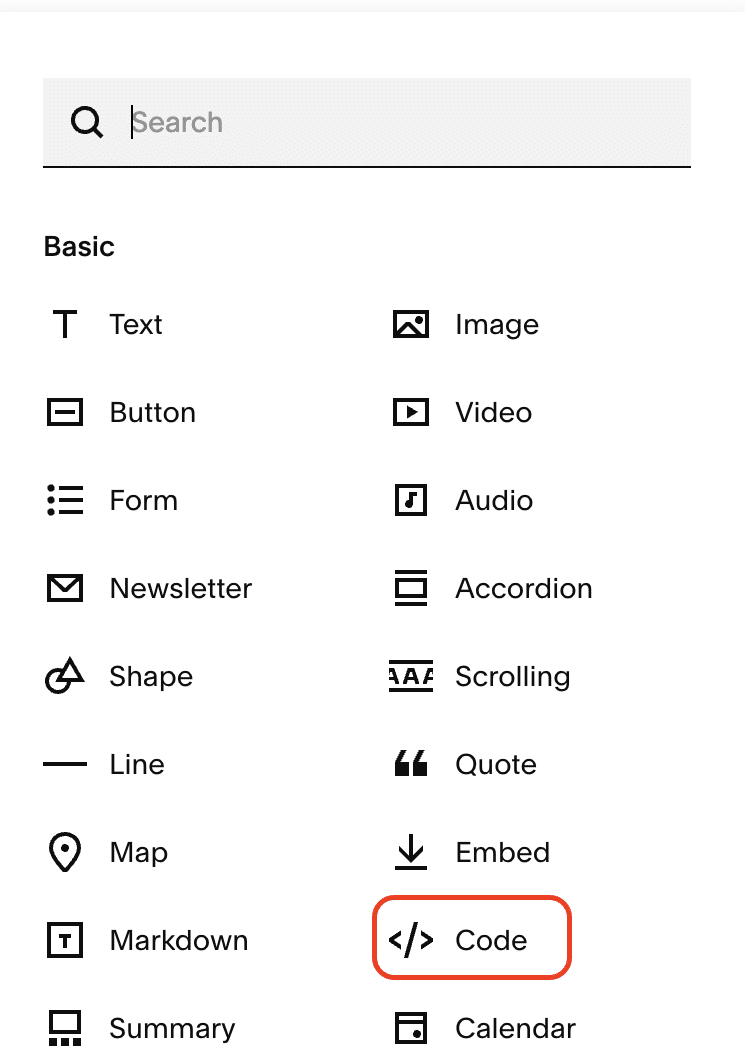Select the Scrolling block

coord(512,677)
